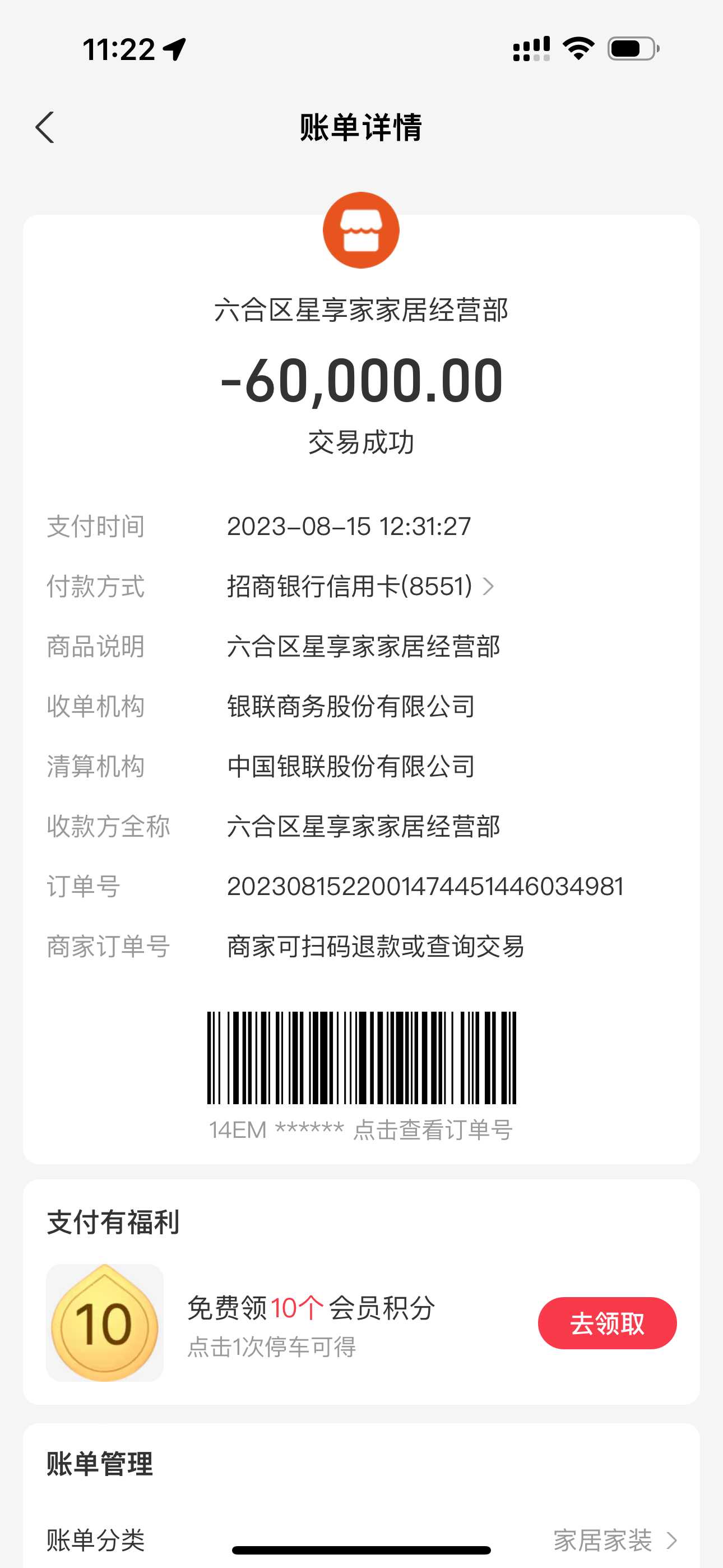Open payment method 招商银行信用卡(8551)
This screenshot has height=1568, width=723.
click(360, 586)
